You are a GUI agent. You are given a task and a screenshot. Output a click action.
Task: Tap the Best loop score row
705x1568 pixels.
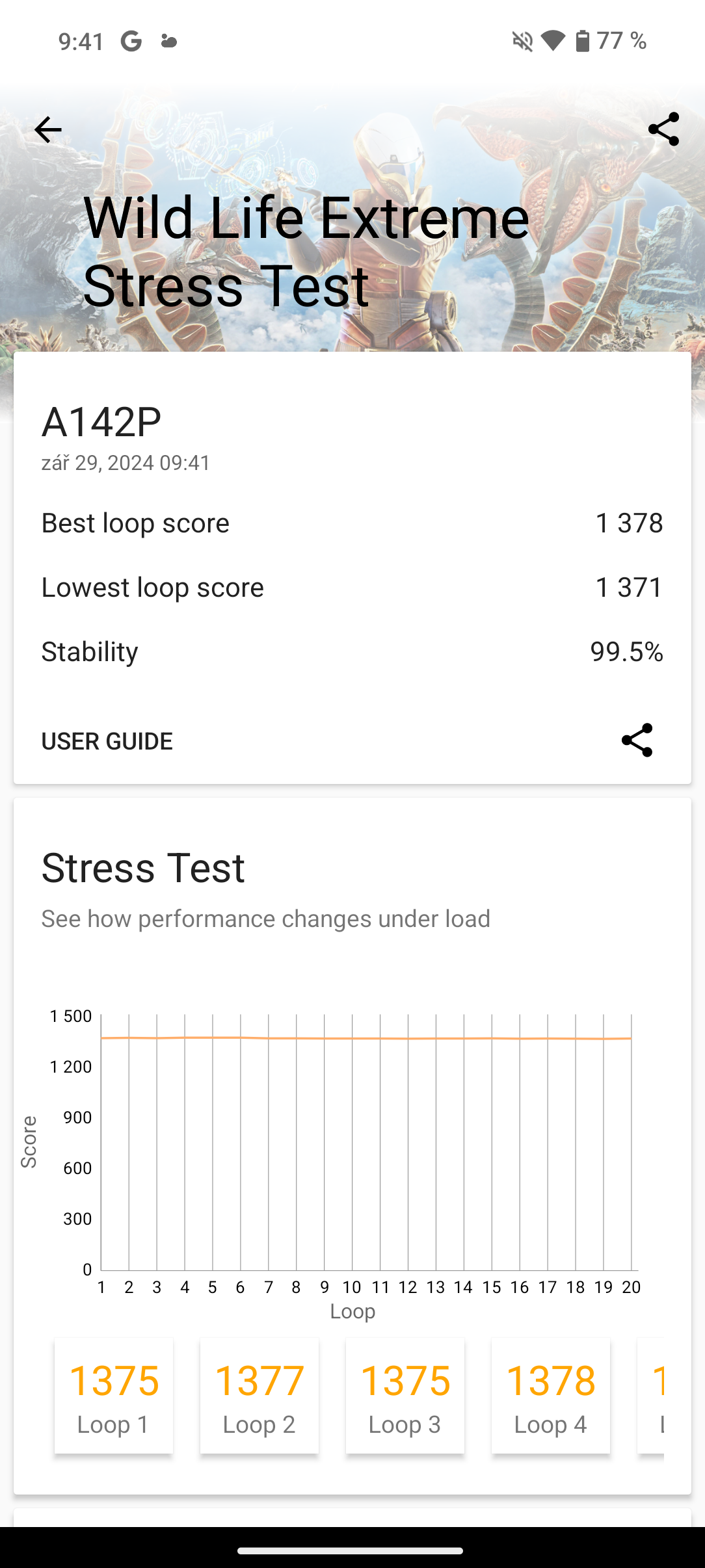[x=351, y=523]
